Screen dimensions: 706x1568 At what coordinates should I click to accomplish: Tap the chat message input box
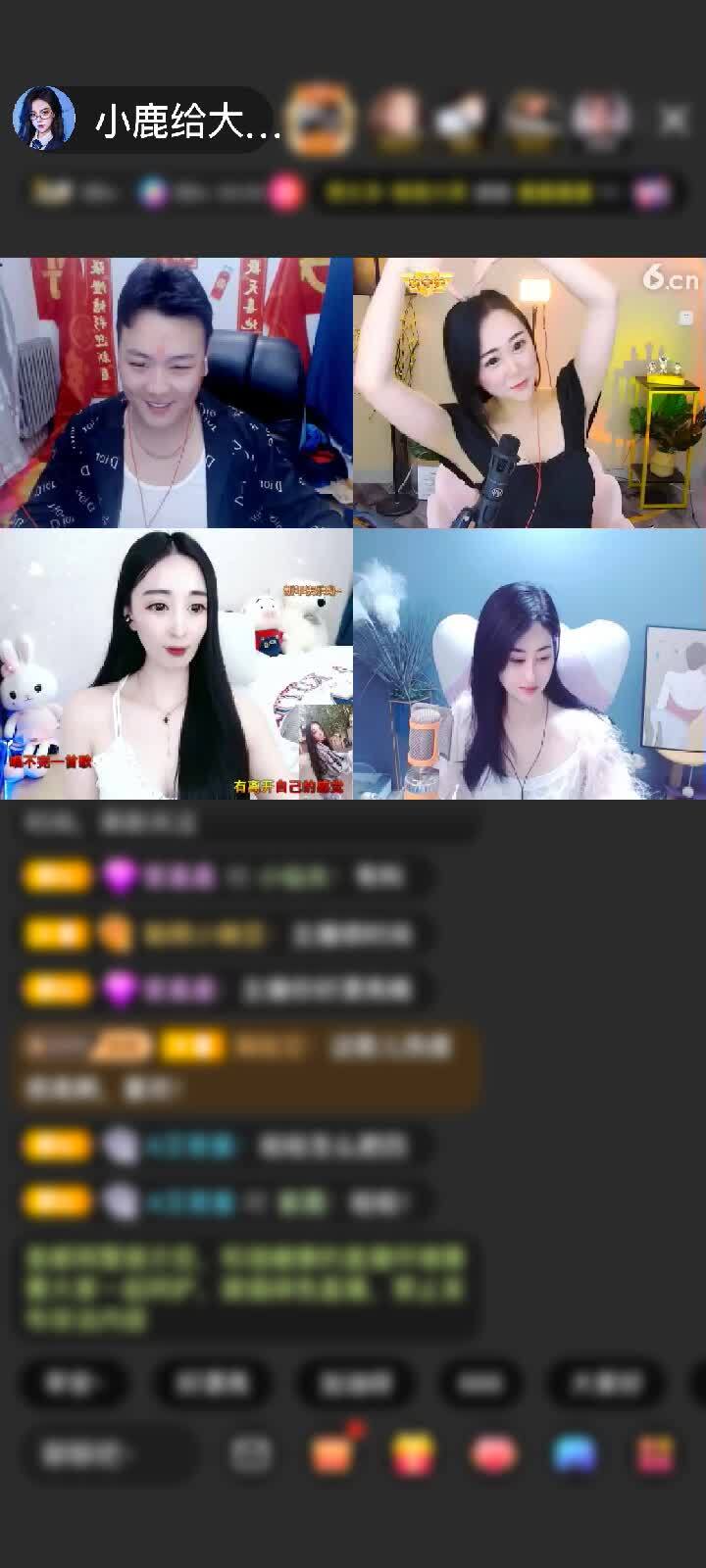[108, 1454]
